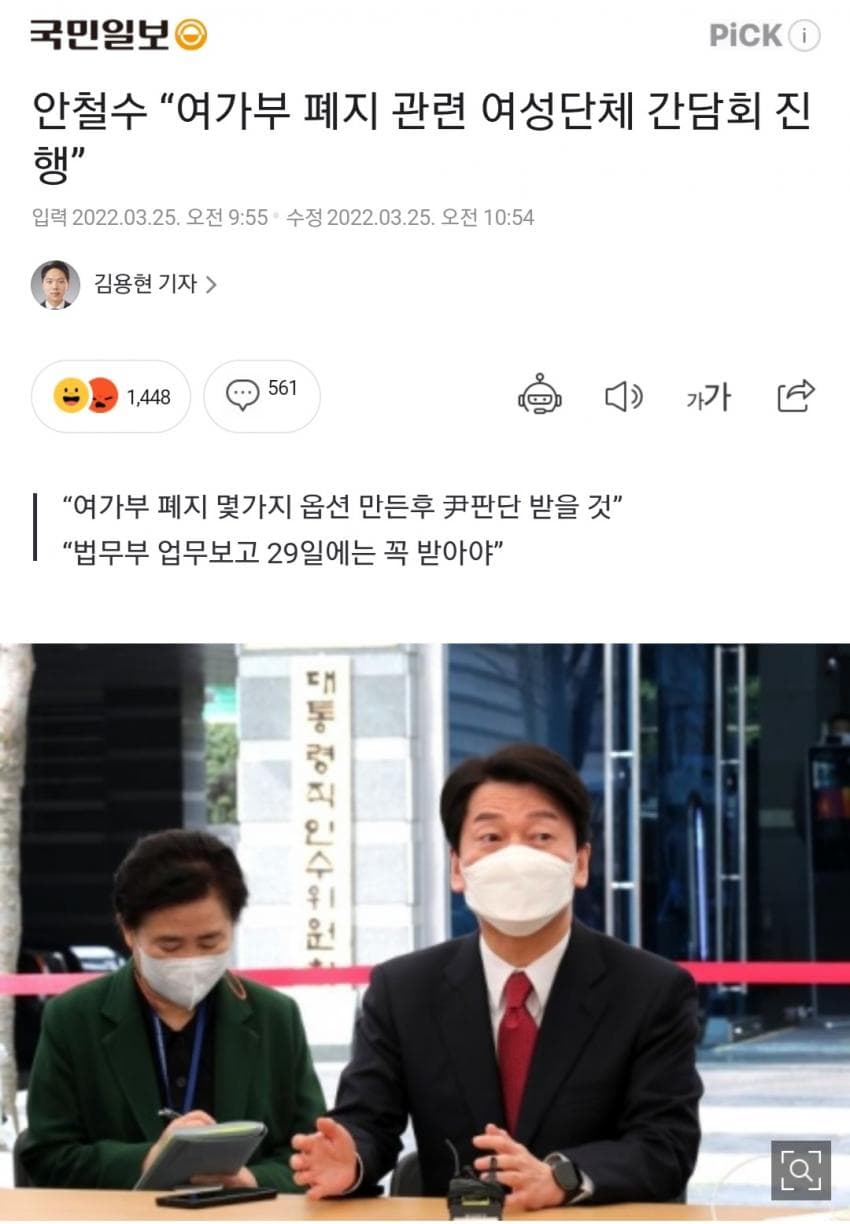The height and width of the screenshot is (1224, 850).
Task: Open the AI robot summary icon
Action: 539,396
